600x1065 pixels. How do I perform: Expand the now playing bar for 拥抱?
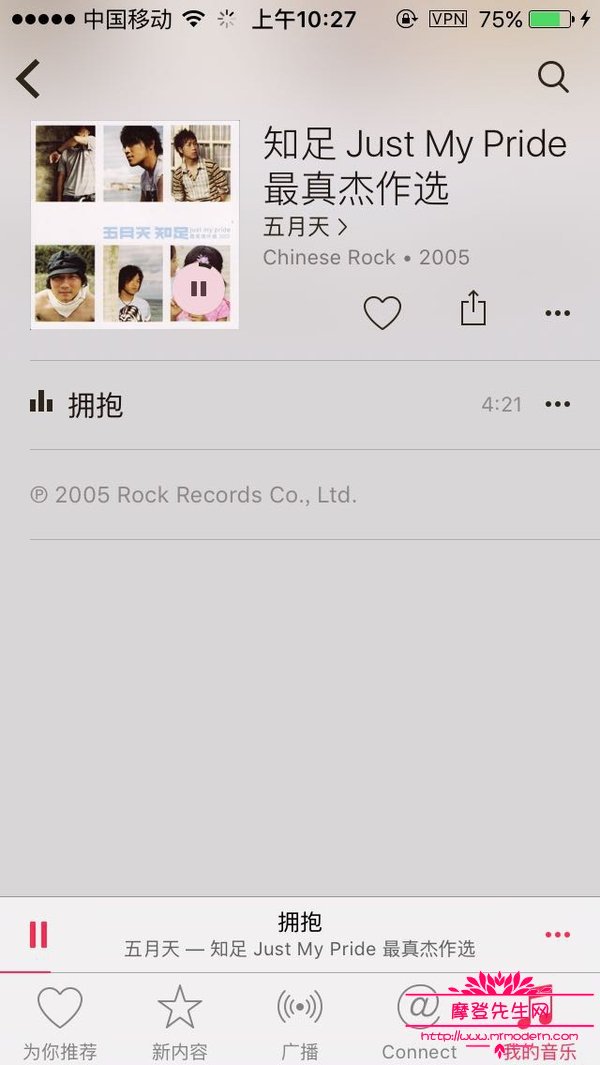(x=300, y=934)
